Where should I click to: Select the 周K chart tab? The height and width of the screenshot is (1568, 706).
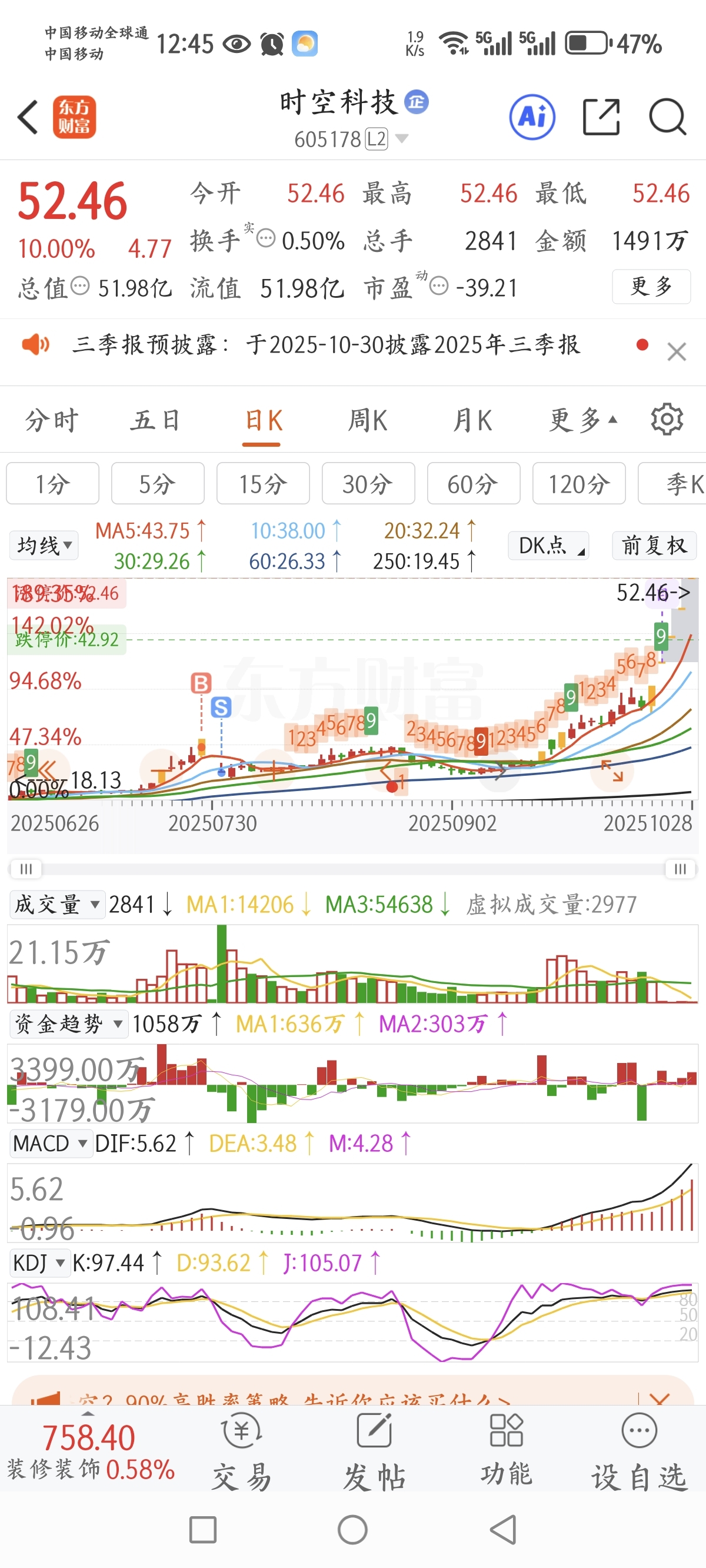click(367, 421)
